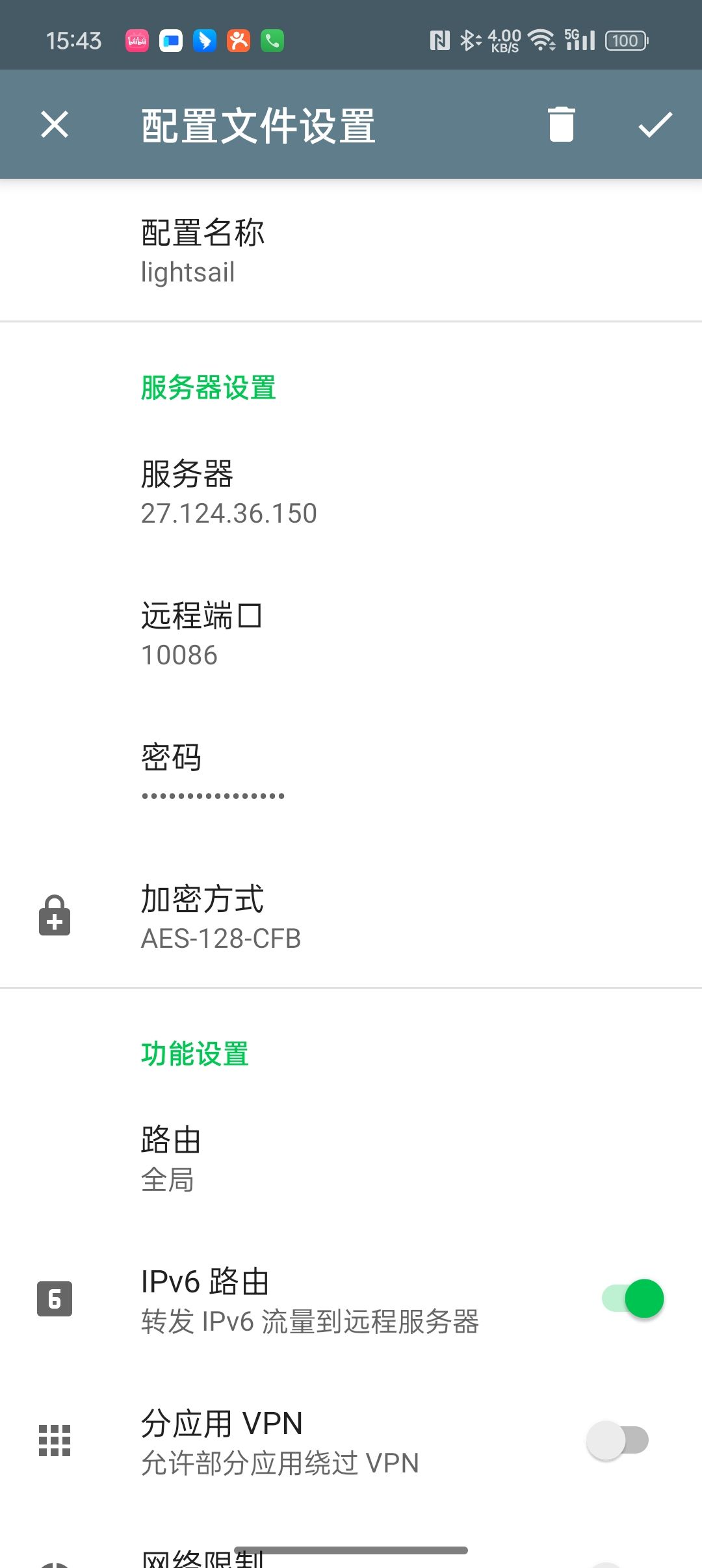The image size is (702, 1568).
Task: Close the profile settings screen
Action: [x=55, y=124]
